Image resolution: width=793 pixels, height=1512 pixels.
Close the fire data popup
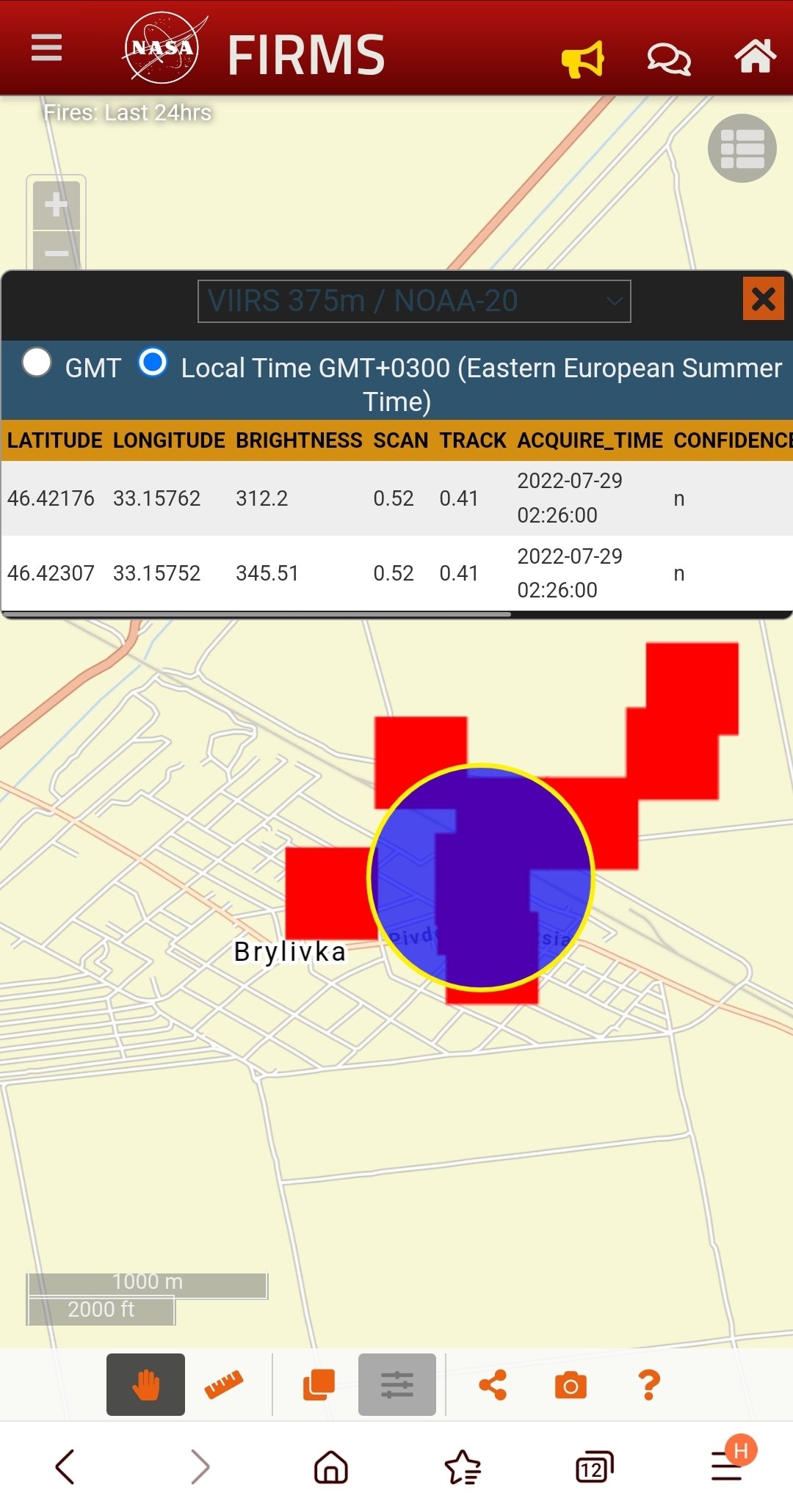tap(764, 299)
